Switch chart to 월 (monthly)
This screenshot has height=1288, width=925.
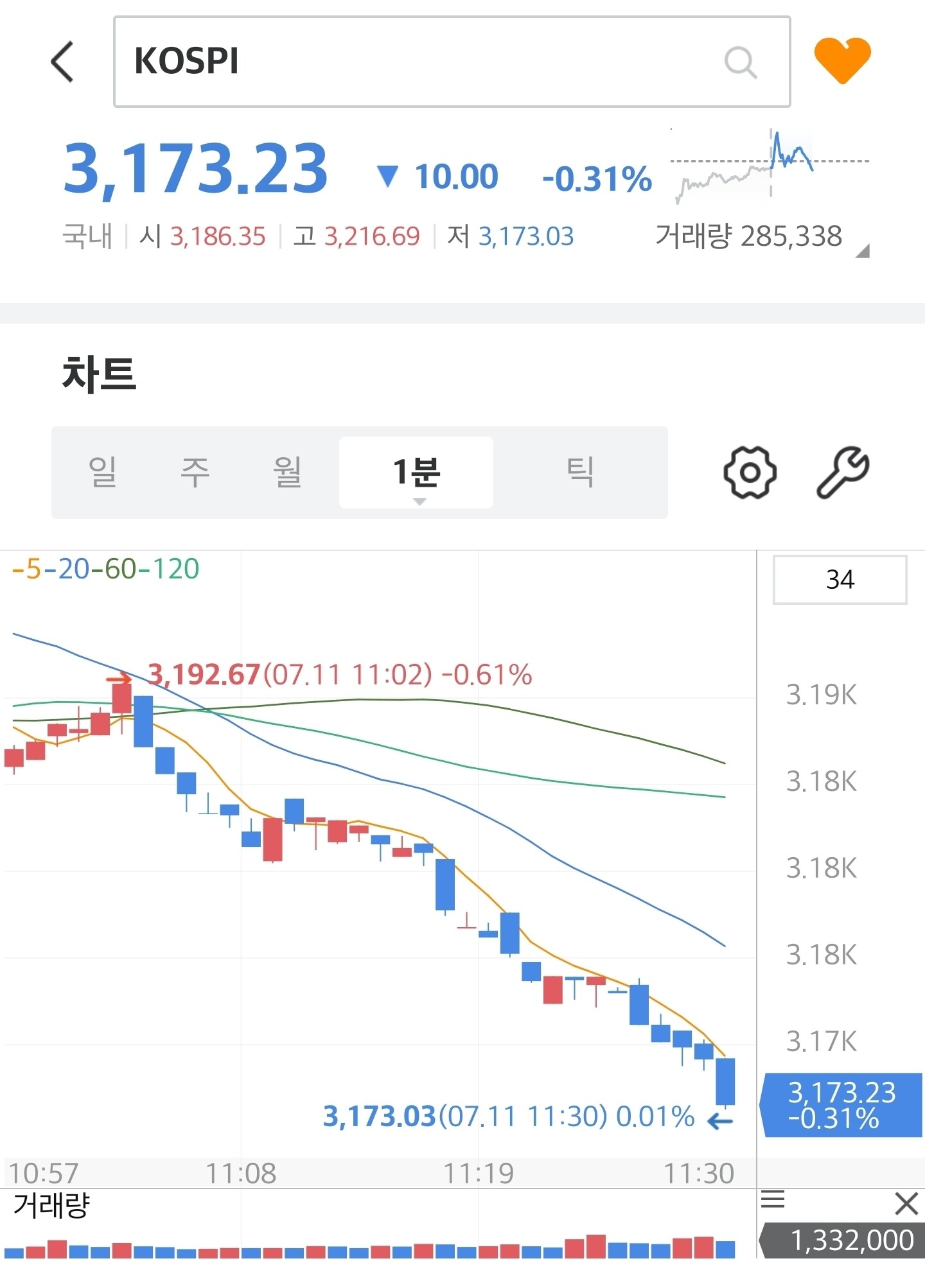coord(287,472)
